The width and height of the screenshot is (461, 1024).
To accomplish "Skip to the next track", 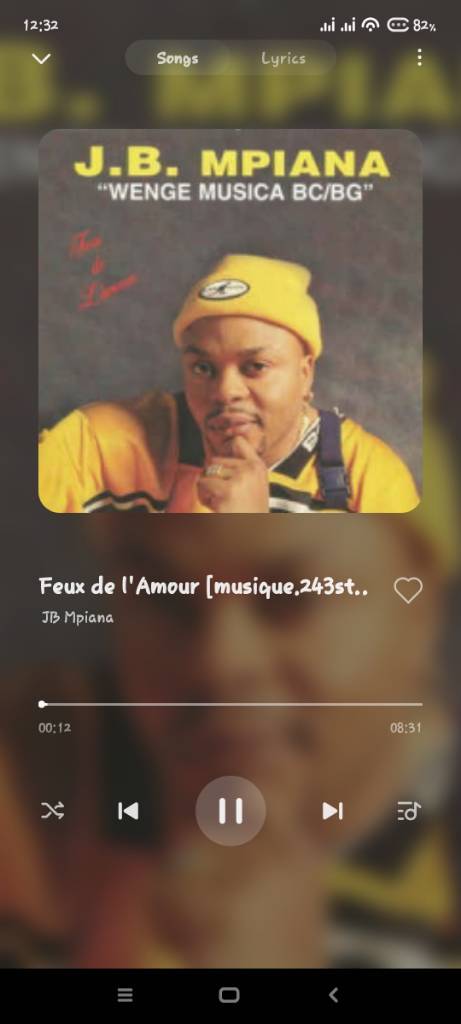I will 332,811.
